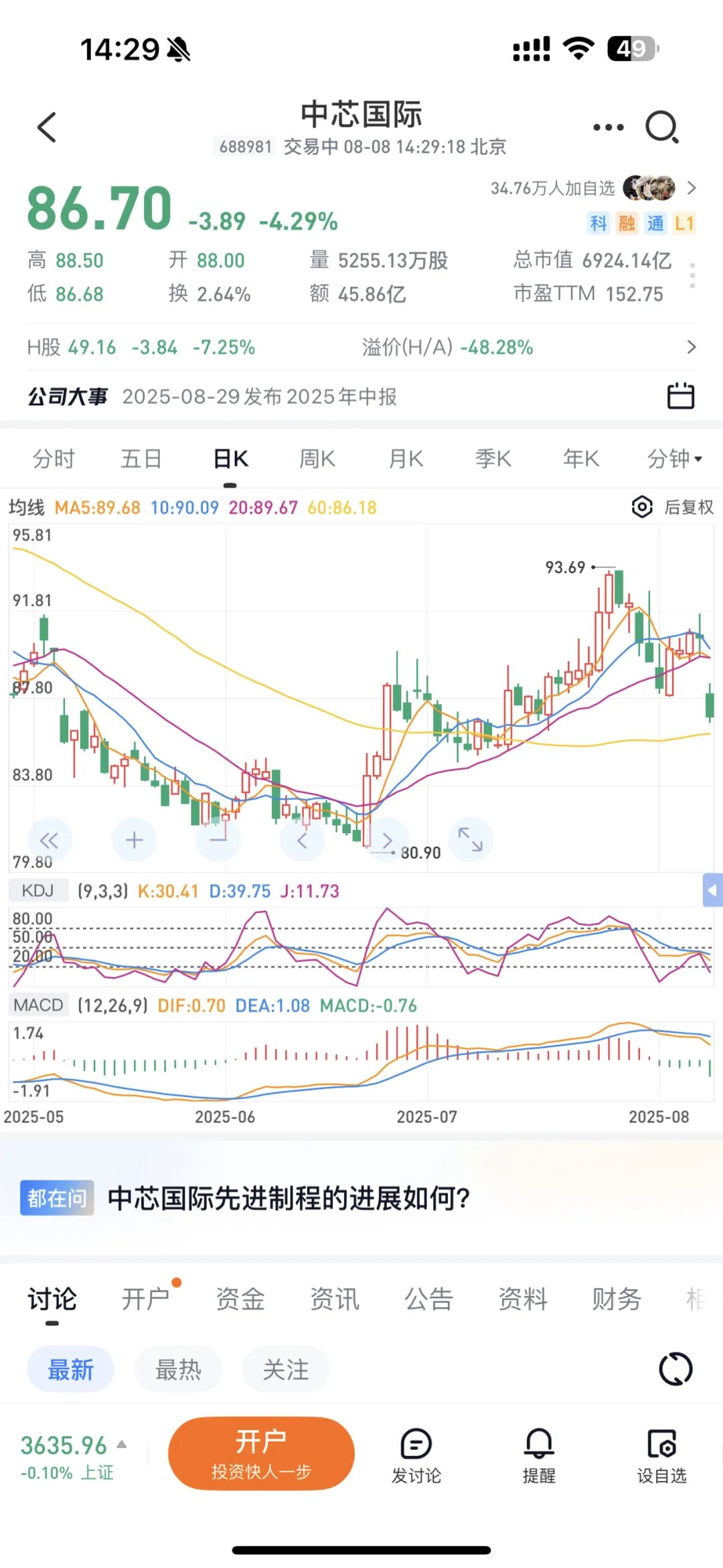Refresh the discussion list
This screenshot has height=1568, width=723.
click(675, 1368)
